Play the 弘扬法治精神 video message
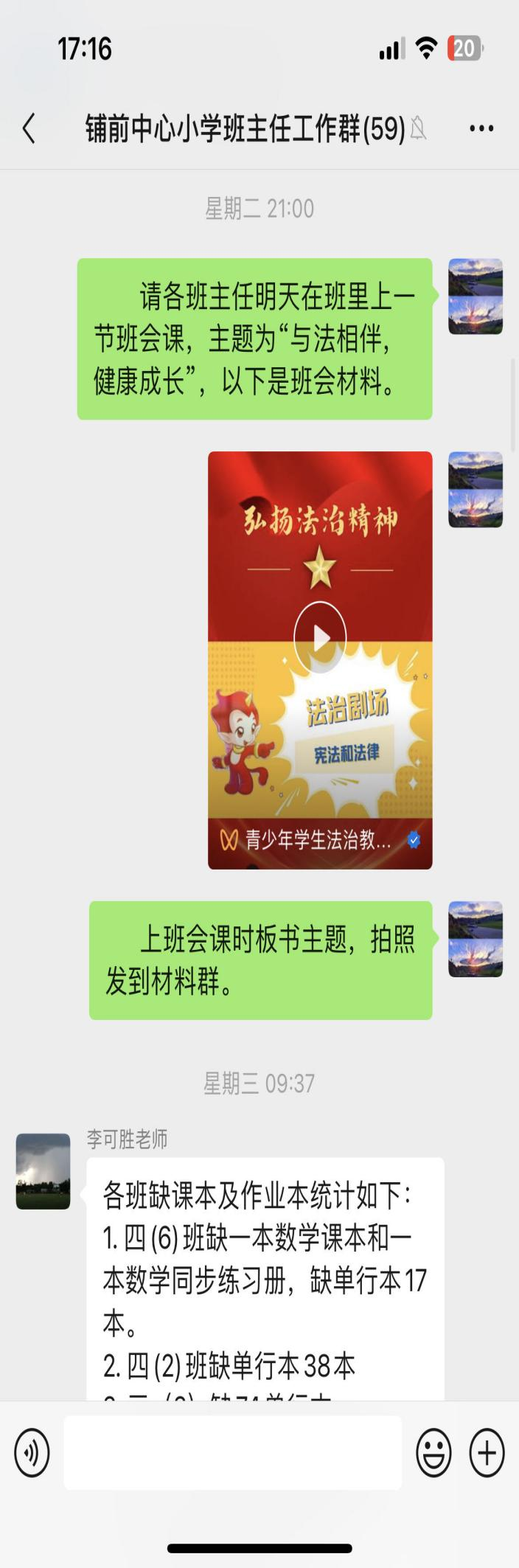 (x=320, y=638)
